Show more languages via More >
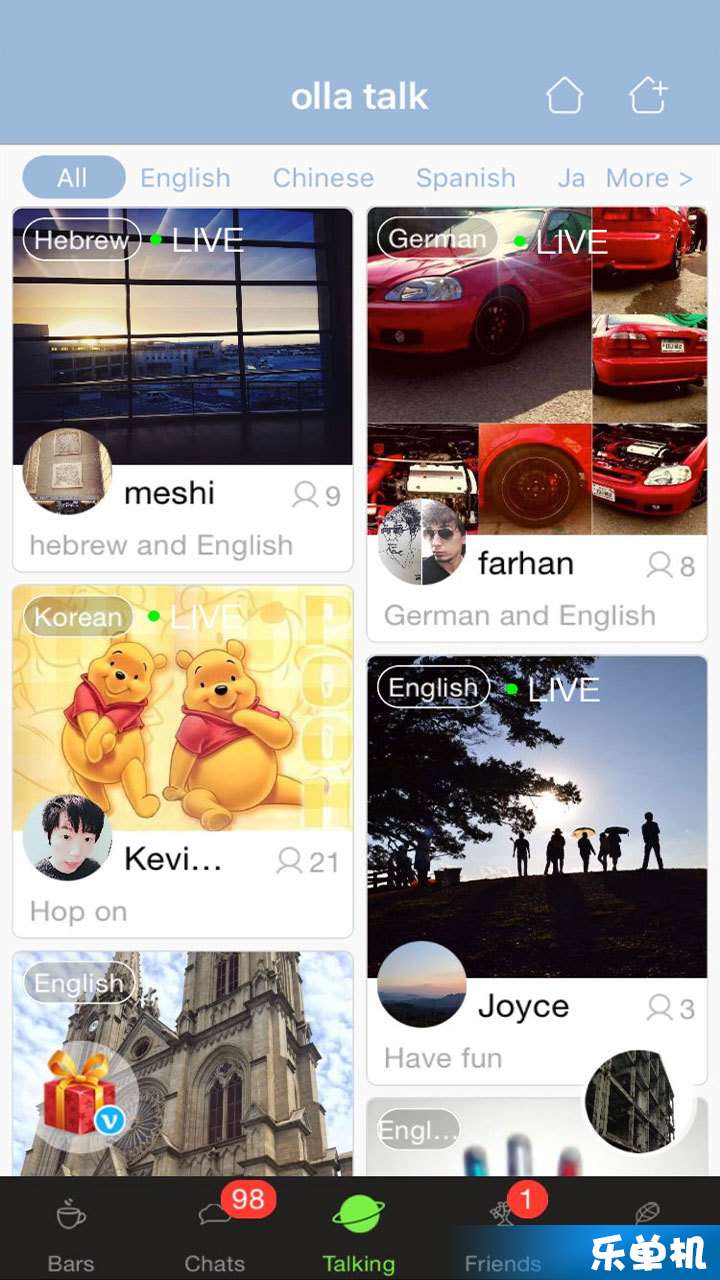This screenshot has width=720, height=1280. coord(649,178)
